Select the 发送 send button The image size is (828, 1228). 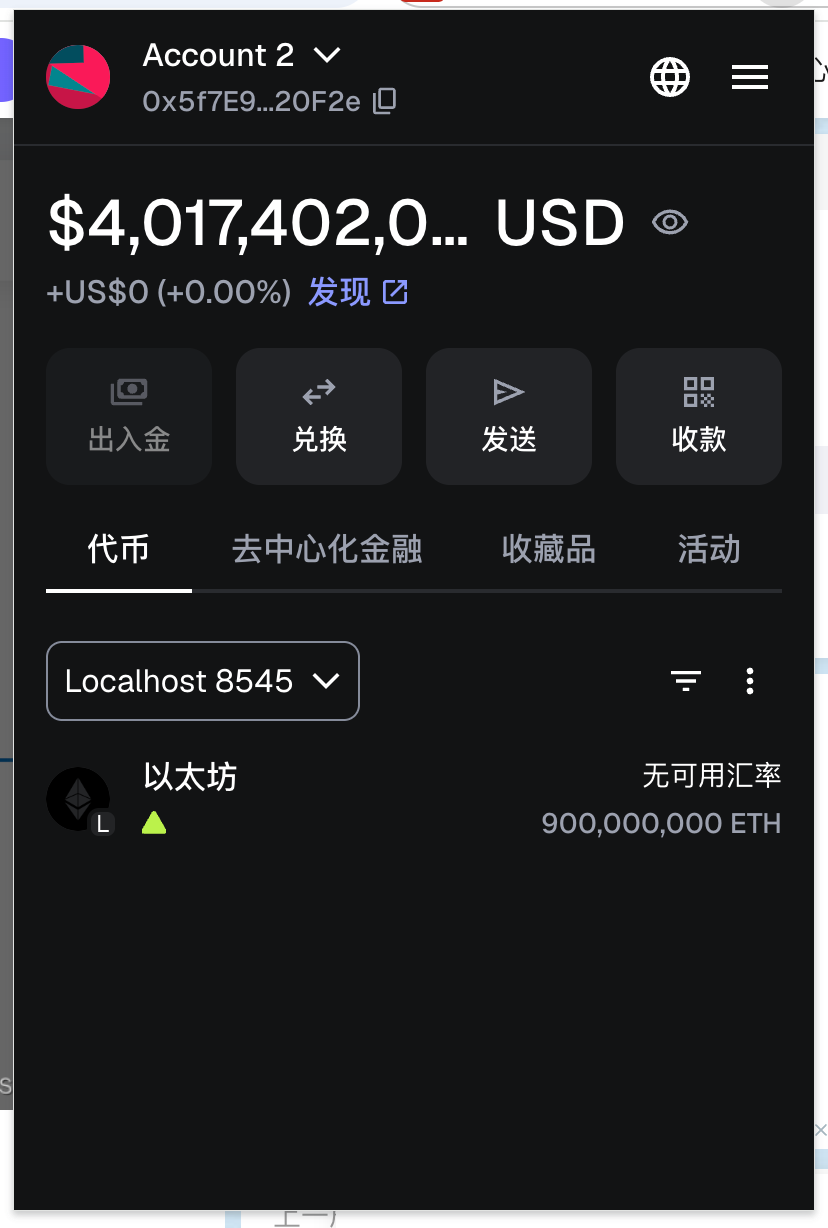coord(509,416)
